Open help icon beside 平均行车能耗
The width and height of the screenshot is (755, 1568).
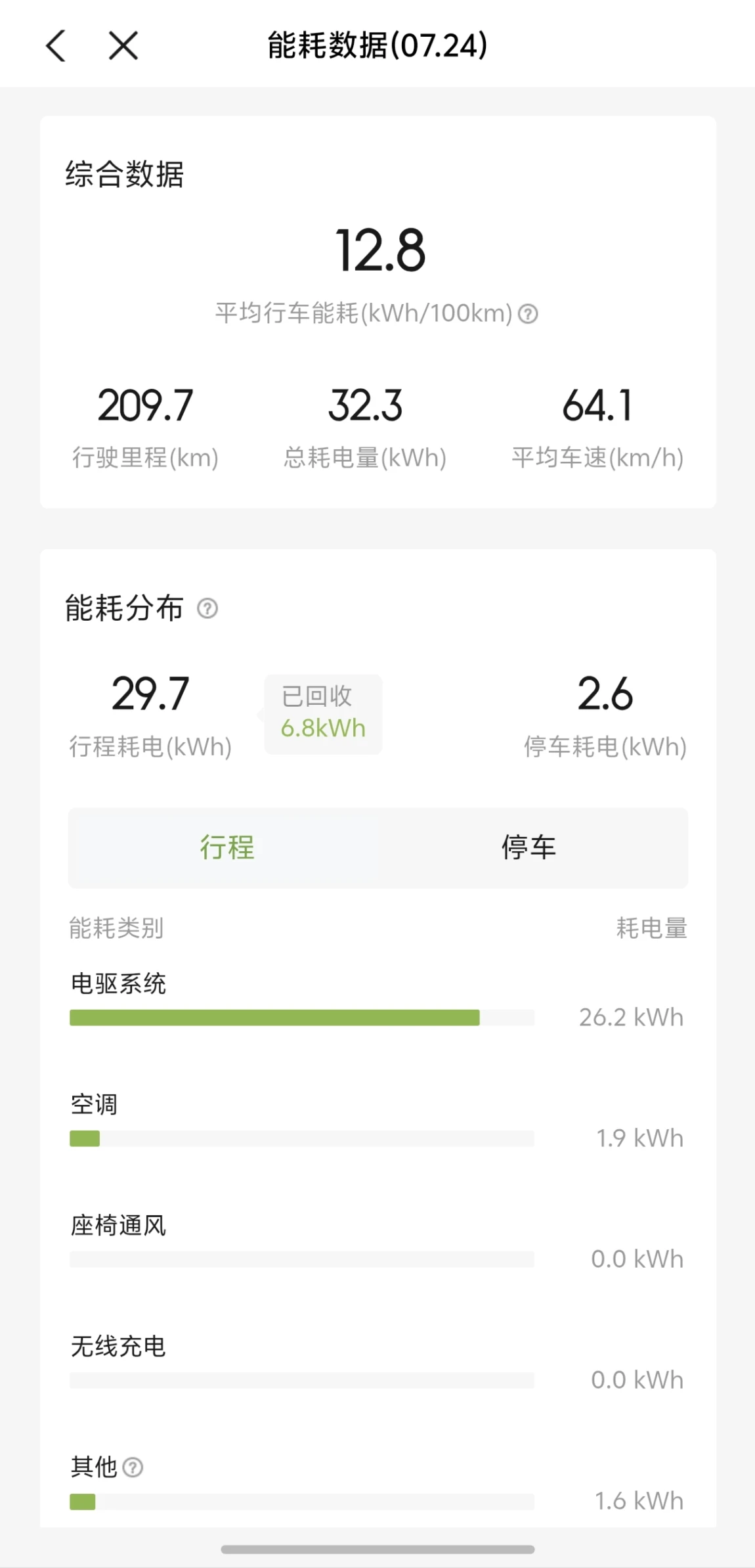point(528,314)
